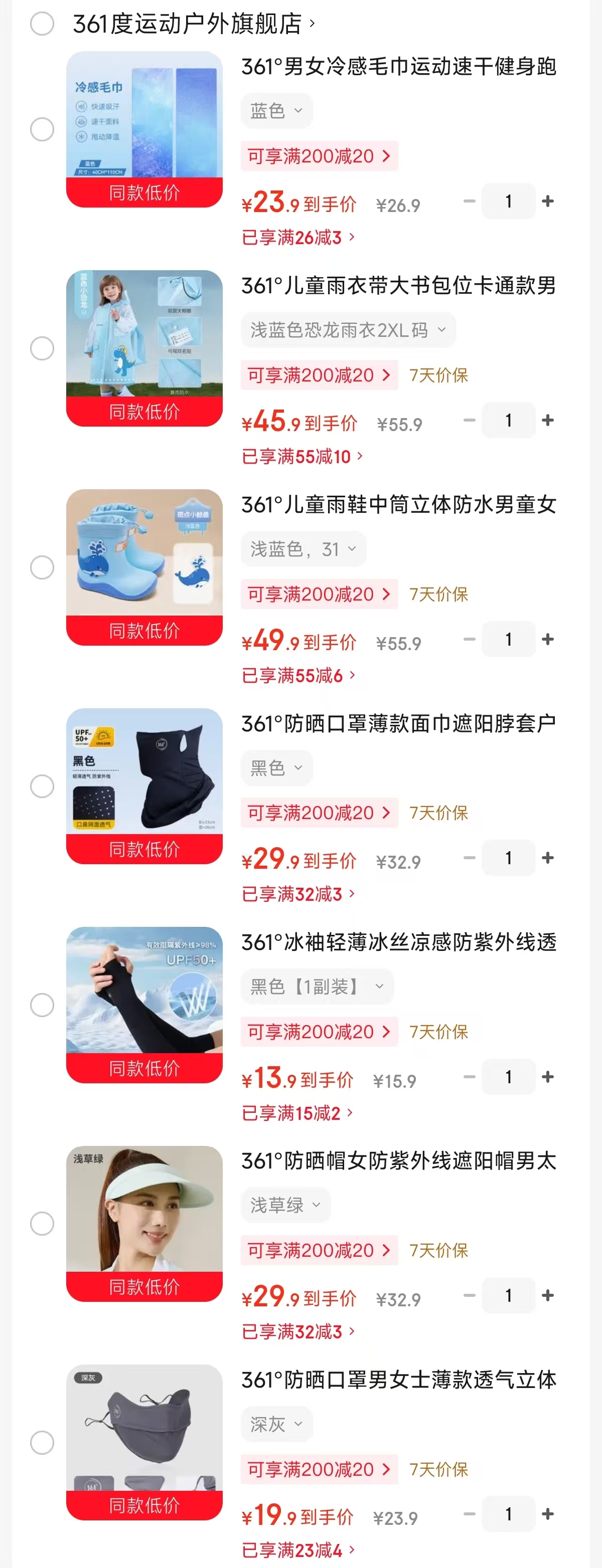The height and width of the screenshot is (1568, 602).
Task: Increase quantity of the 冷感毛巾 towel
Action: [x=548, y=202]
